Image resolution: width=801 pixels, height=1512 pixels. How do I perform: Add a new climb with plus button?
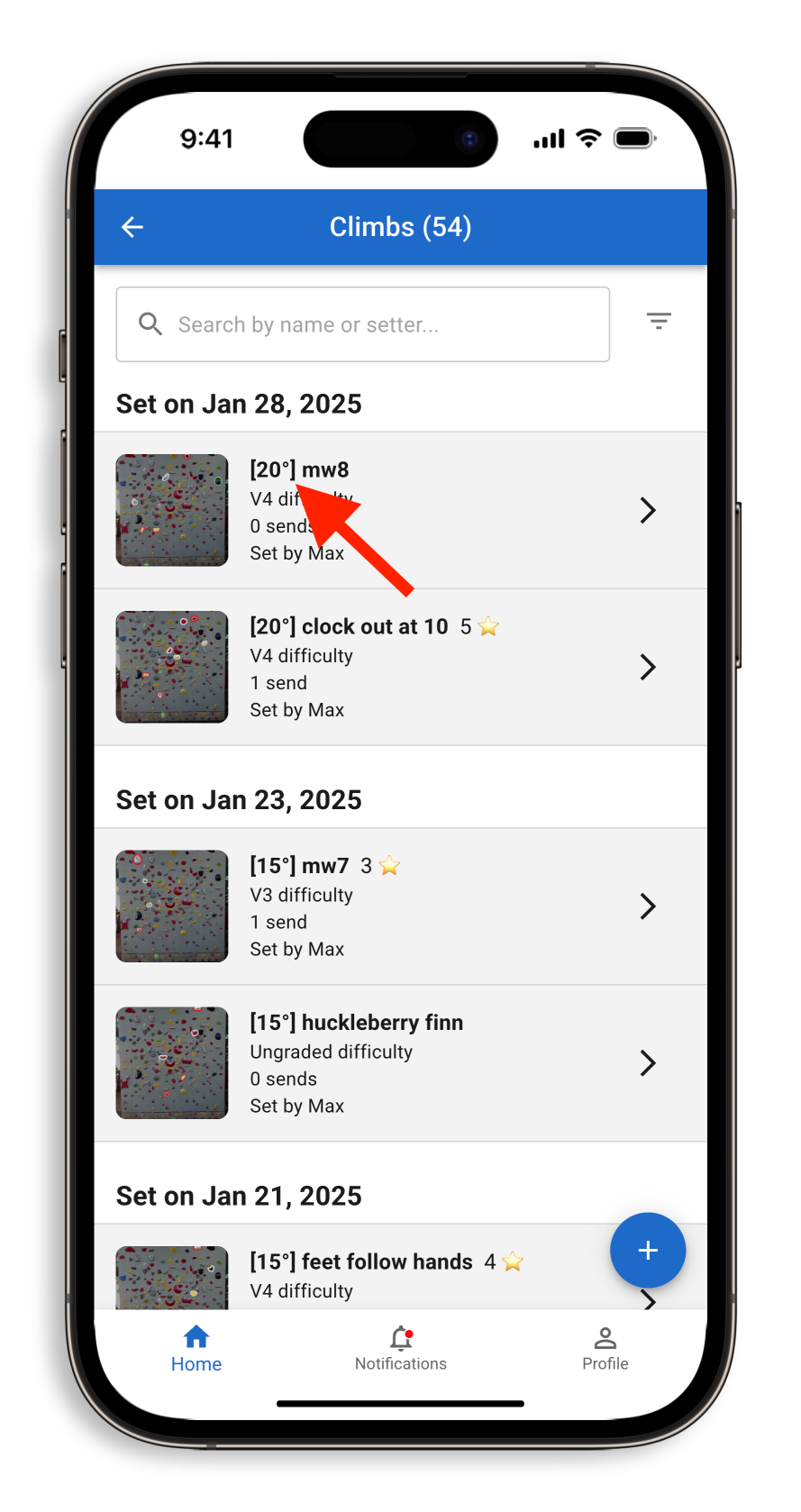(x=647, y=1250)
